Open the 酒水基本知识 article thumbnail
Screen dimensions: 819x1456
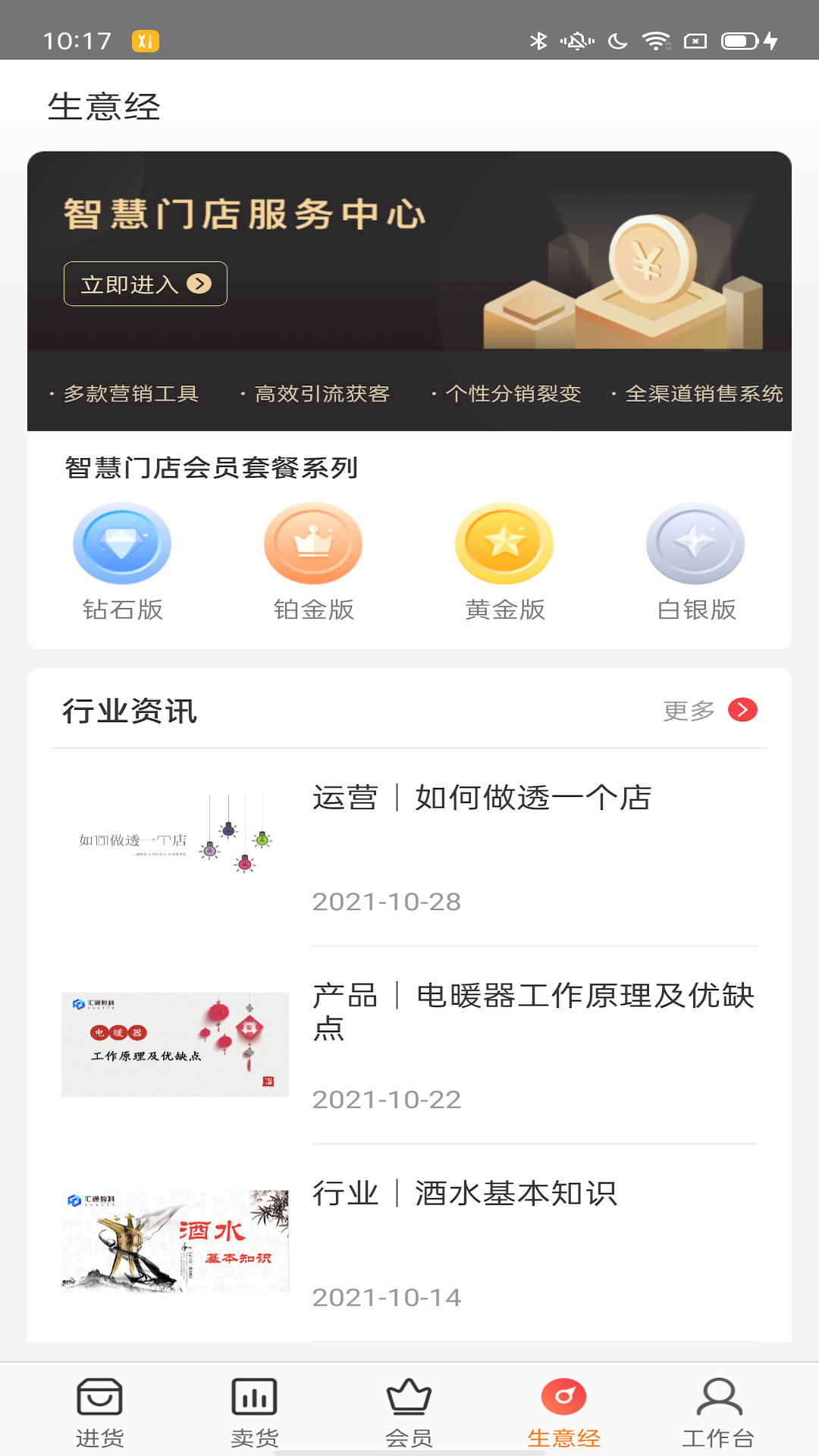tap(175, 1244)
